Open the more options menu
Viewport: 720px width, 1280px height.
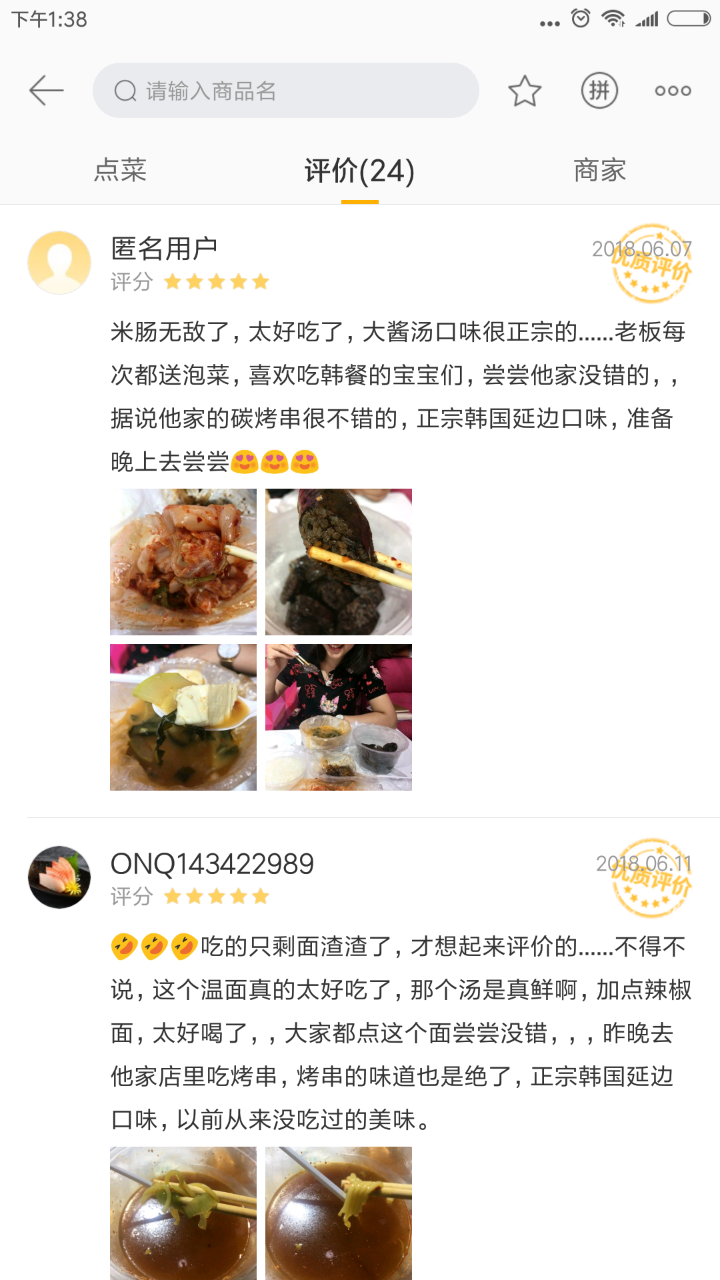coord(673,91)
